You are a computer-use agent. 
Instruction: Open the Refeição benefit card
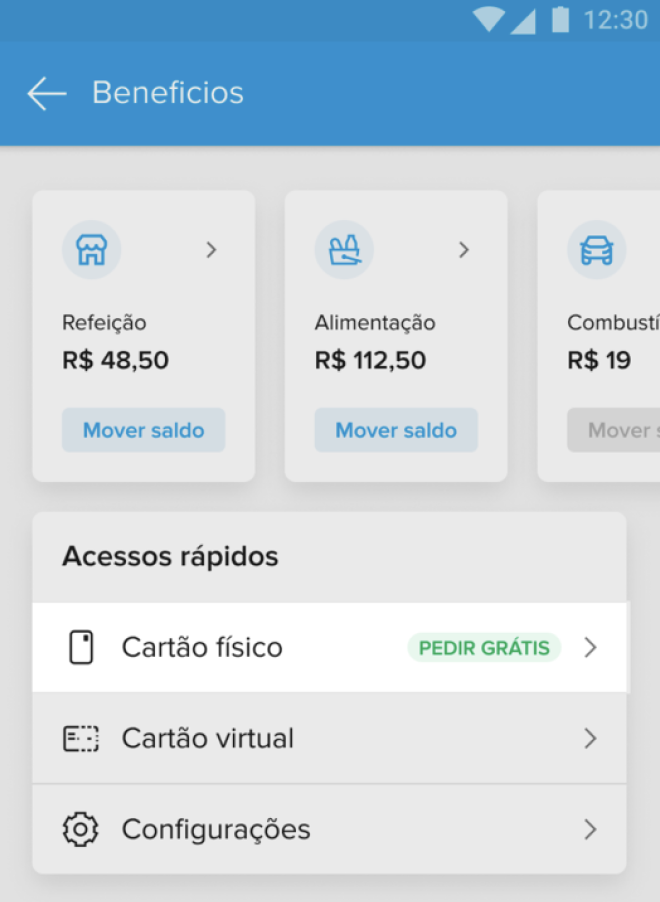click(x=143, y=290)
